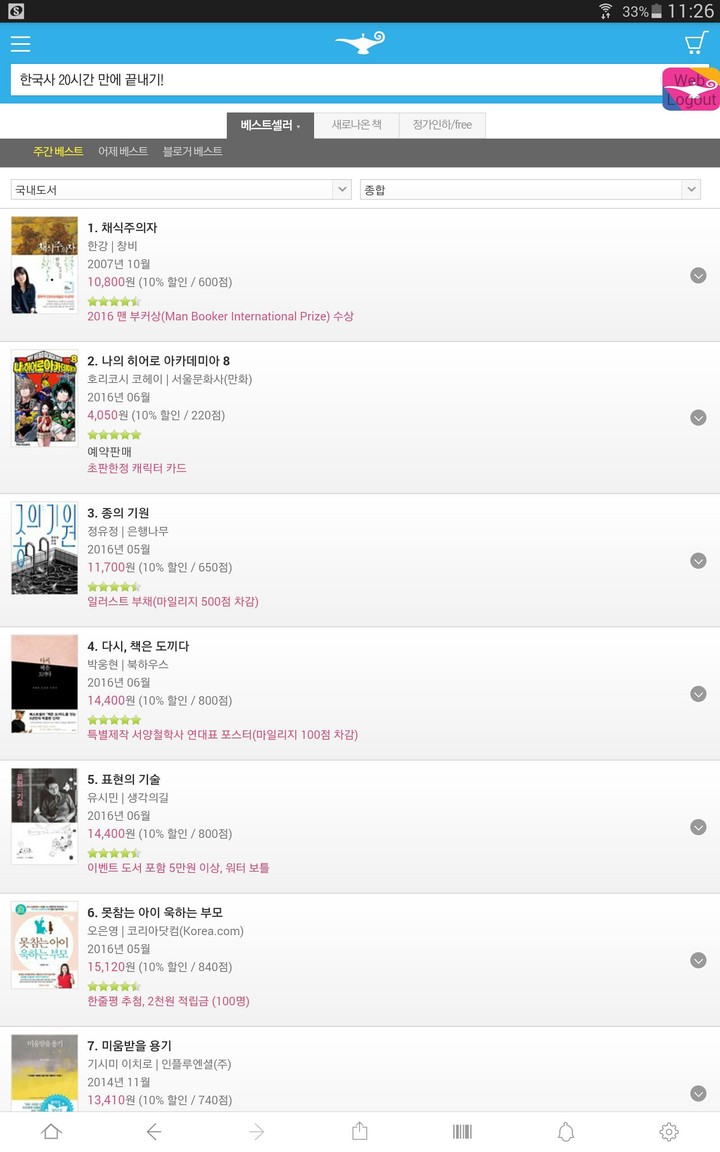Open settings from the bottom toolbar

click(x=669, y=1131)
